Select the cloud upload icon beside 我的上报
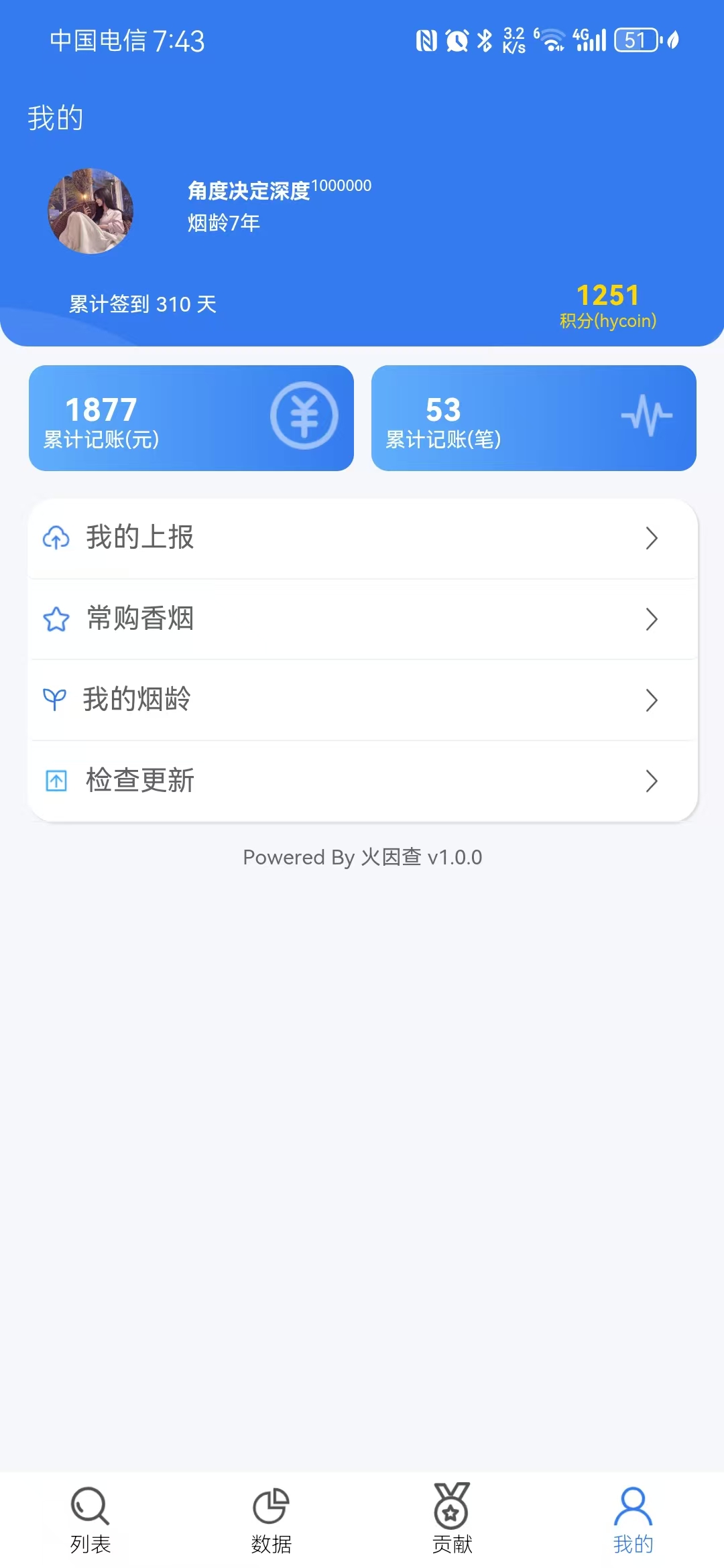724x1568 pixels. 57,537
